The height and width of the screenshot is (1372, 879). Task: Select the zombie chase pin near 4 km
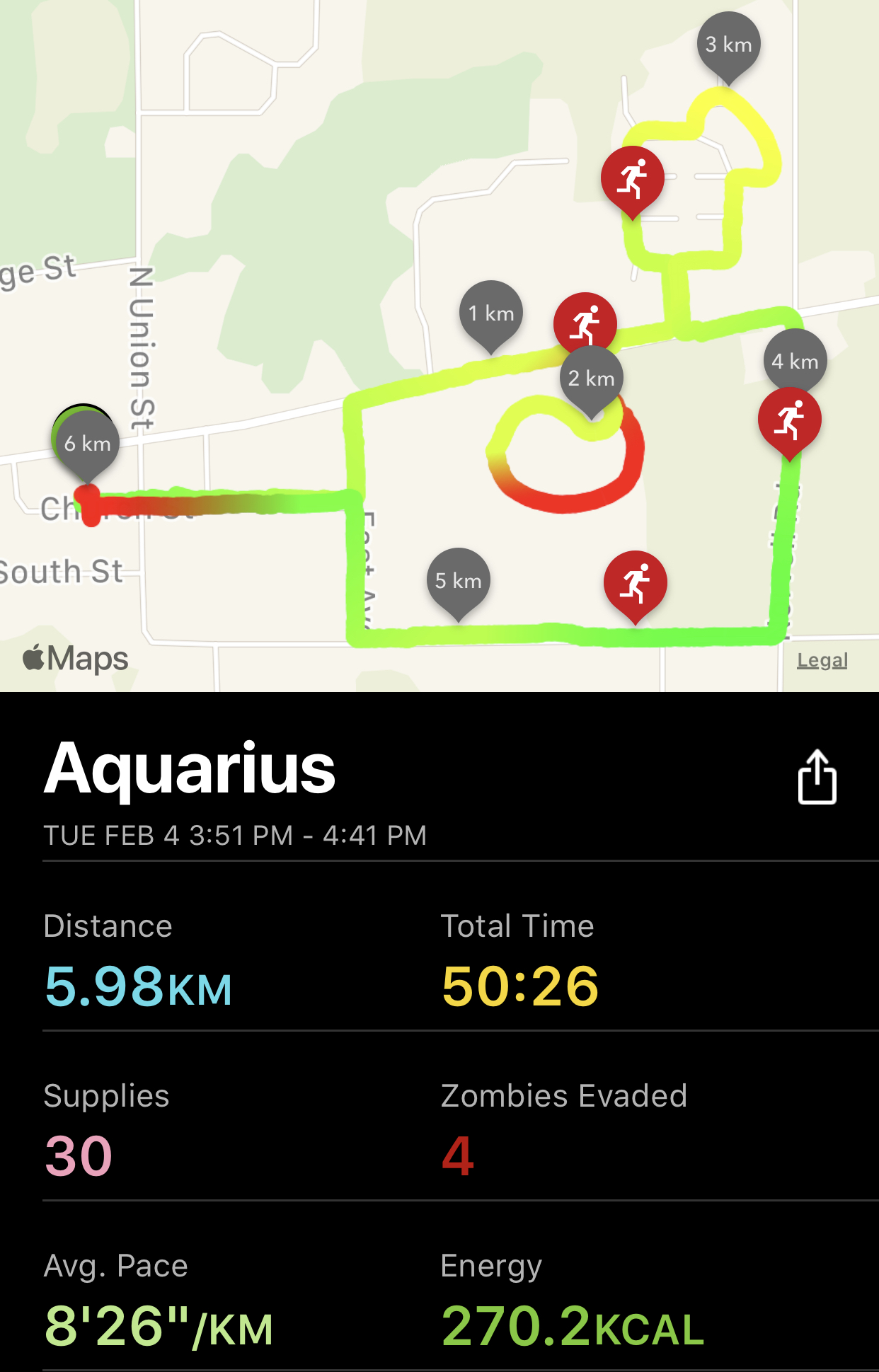click(x=790, y=420)
